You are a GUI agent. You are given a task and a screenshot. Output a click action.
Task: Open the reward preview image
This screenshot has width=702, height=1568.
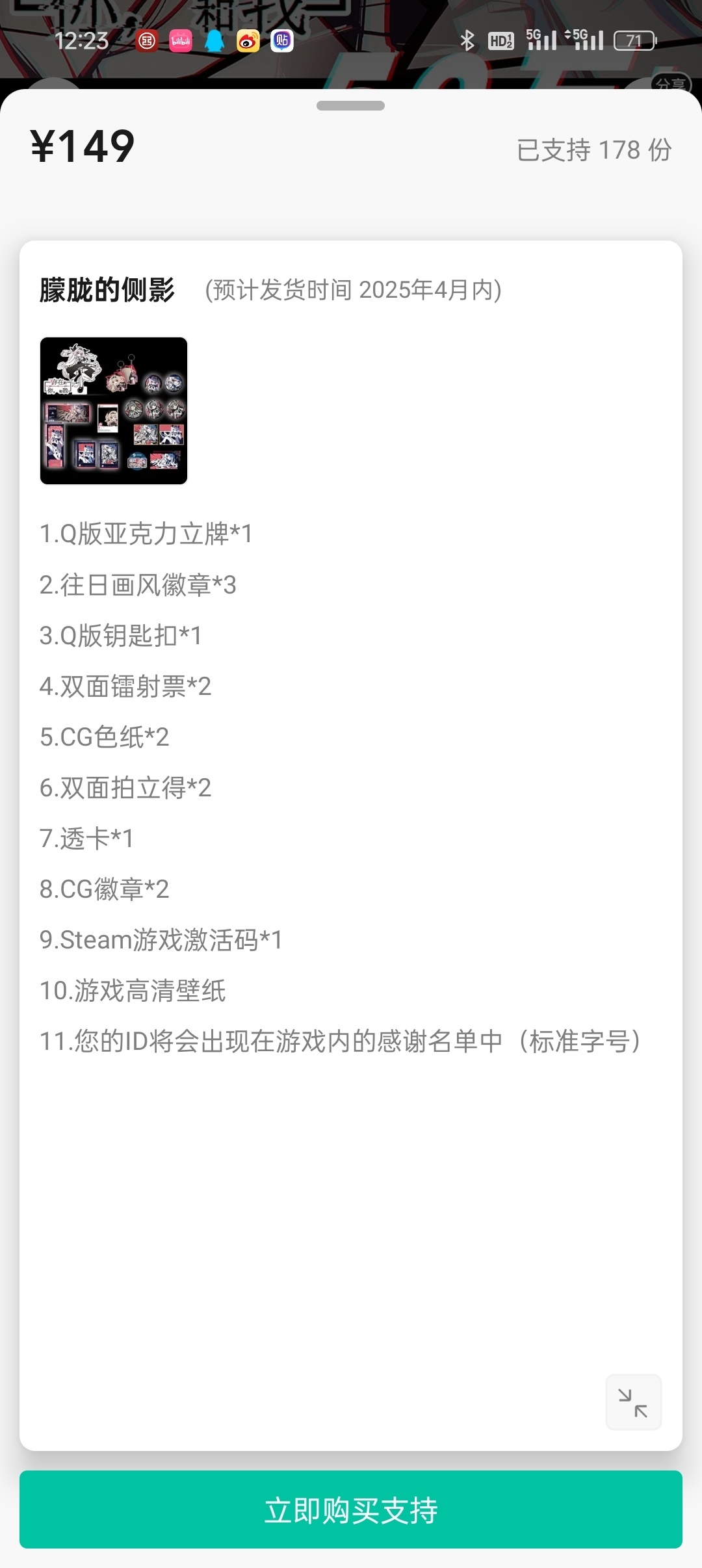[x=114, y=411]
